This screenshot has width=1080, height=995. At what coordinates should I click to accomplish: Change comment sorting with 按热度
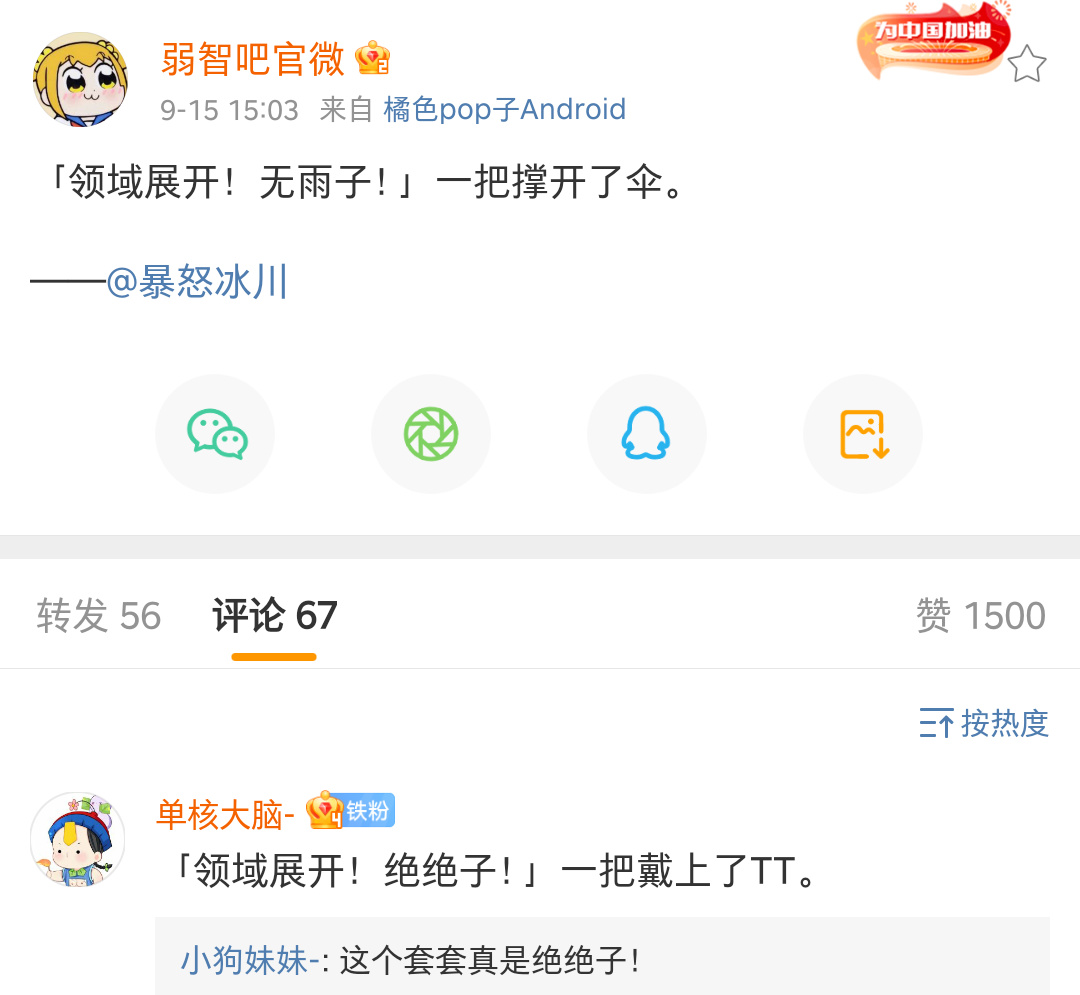[x=984, y=723]
